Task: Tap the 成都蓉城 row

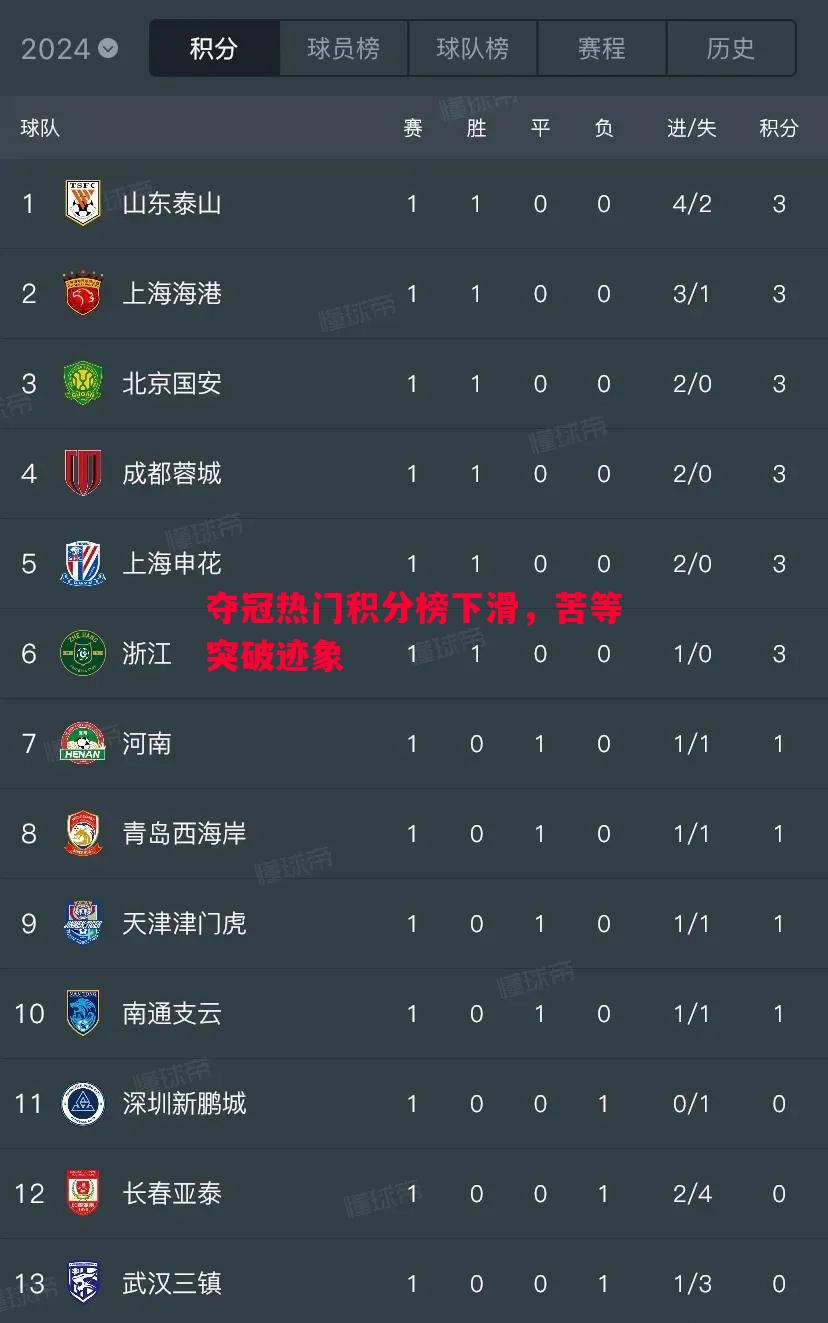Action: 171,474
